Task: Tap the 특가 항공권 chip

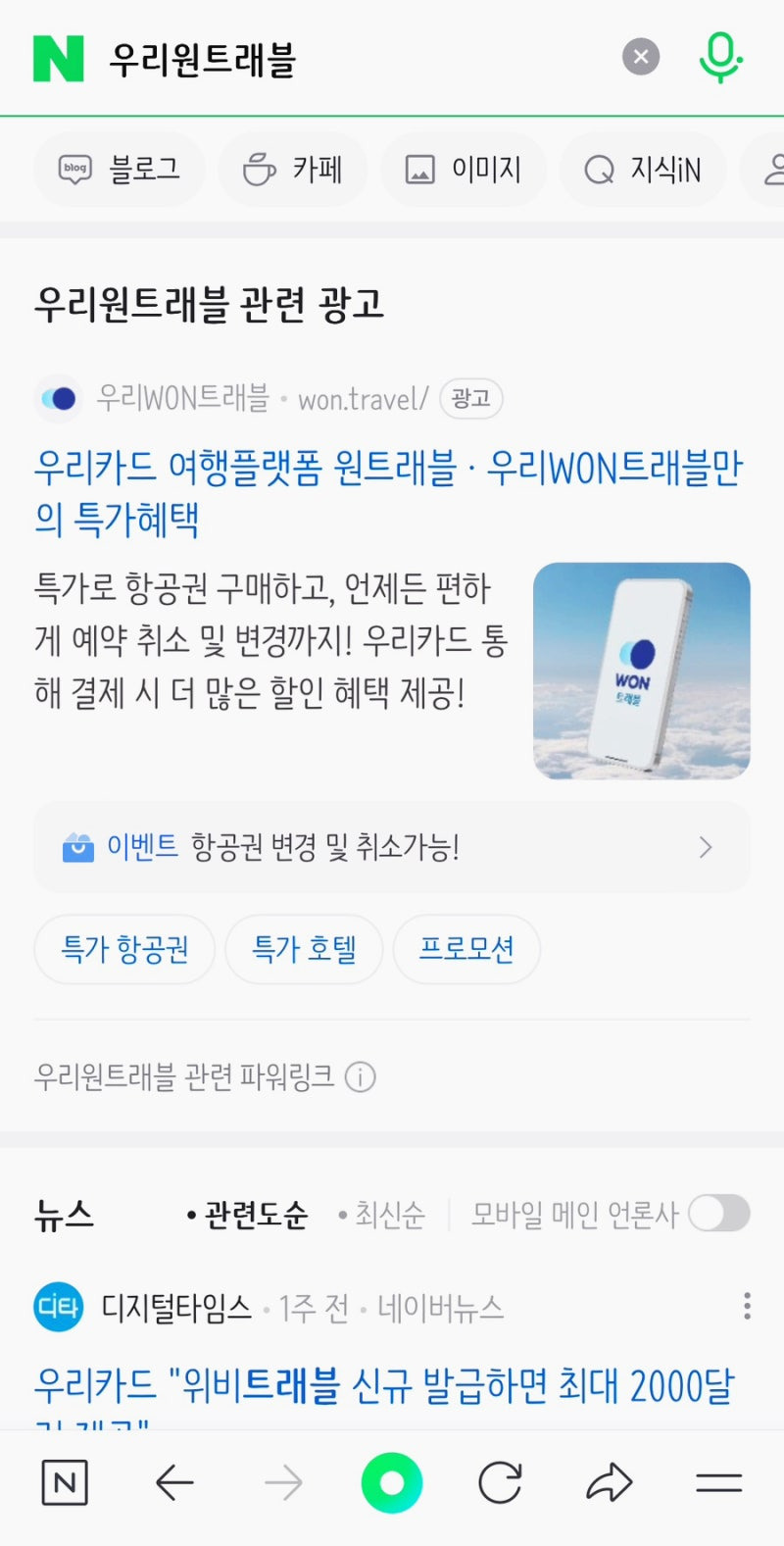Action: [x=123, y=949]
